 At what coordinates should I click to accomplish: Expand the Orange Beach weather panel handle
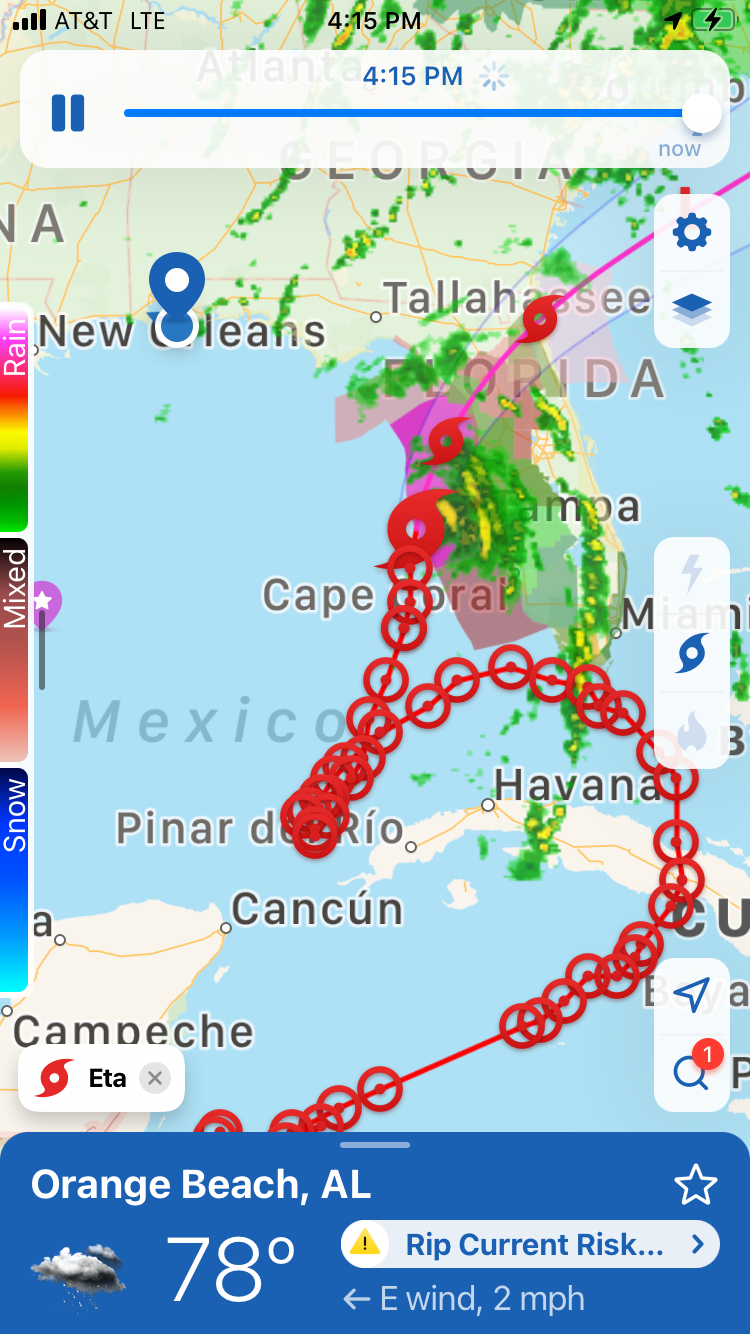coord(375,1145)
